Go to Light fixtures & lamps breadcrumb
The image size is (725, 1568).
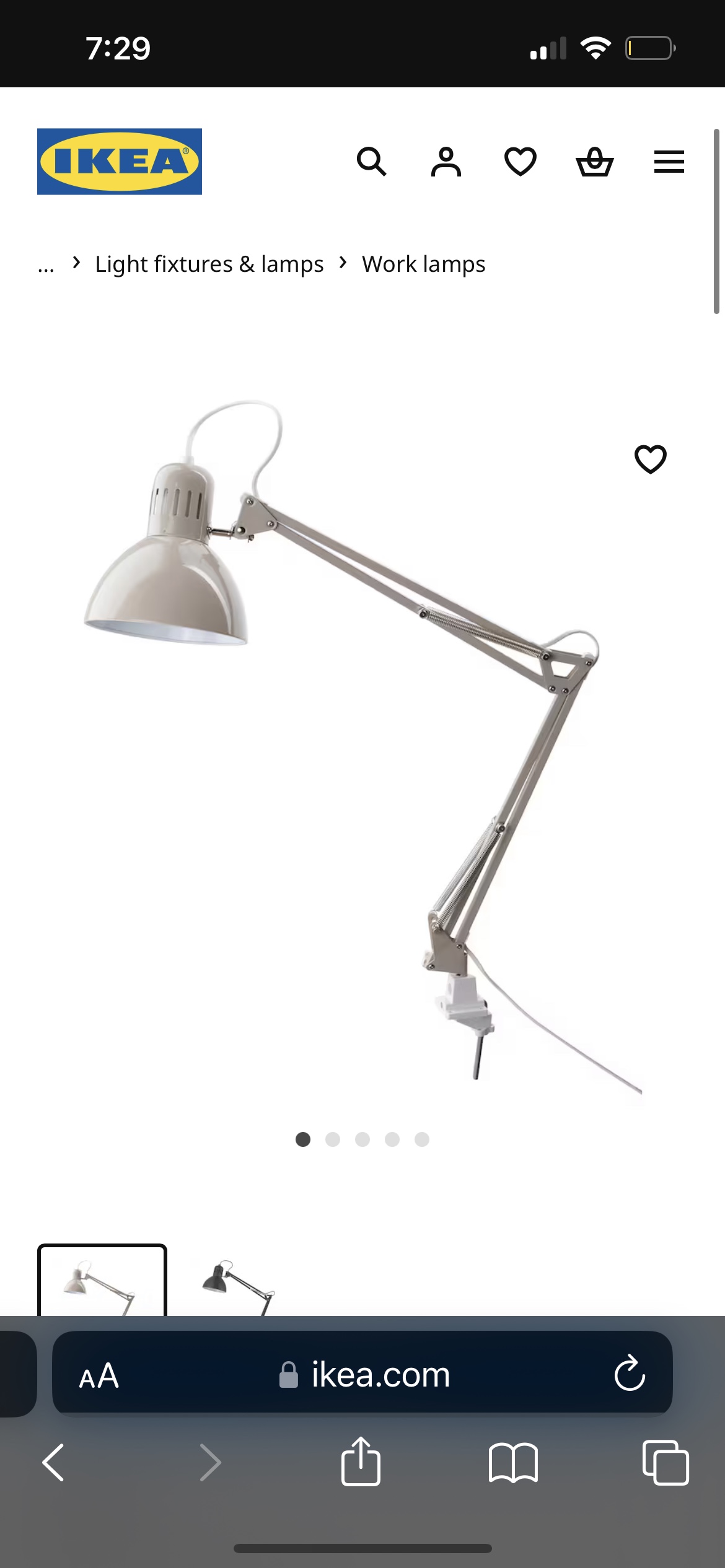(x=209, y=264)
